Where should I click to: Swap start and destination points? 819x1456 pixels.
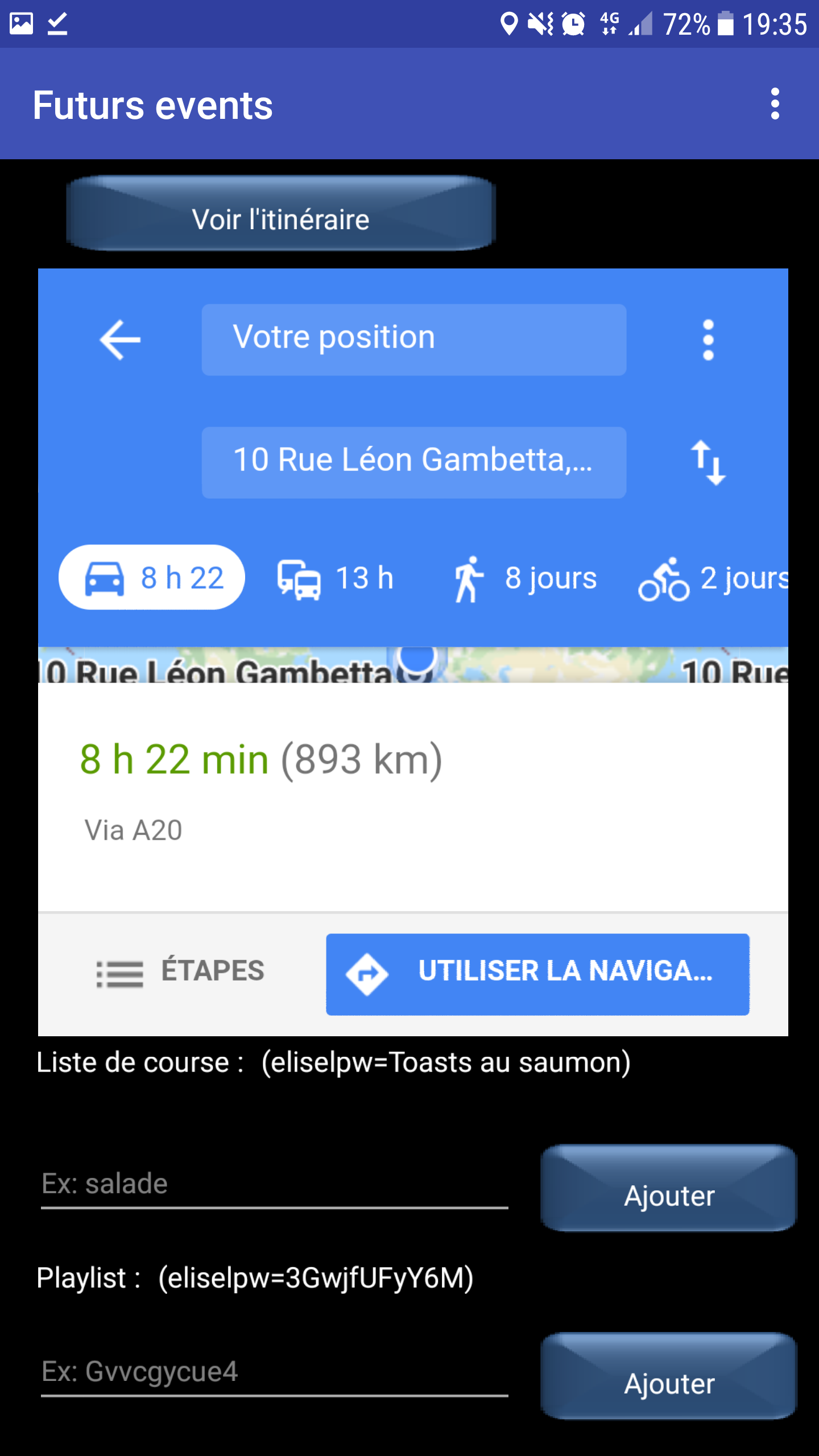[x=708, y=462]
